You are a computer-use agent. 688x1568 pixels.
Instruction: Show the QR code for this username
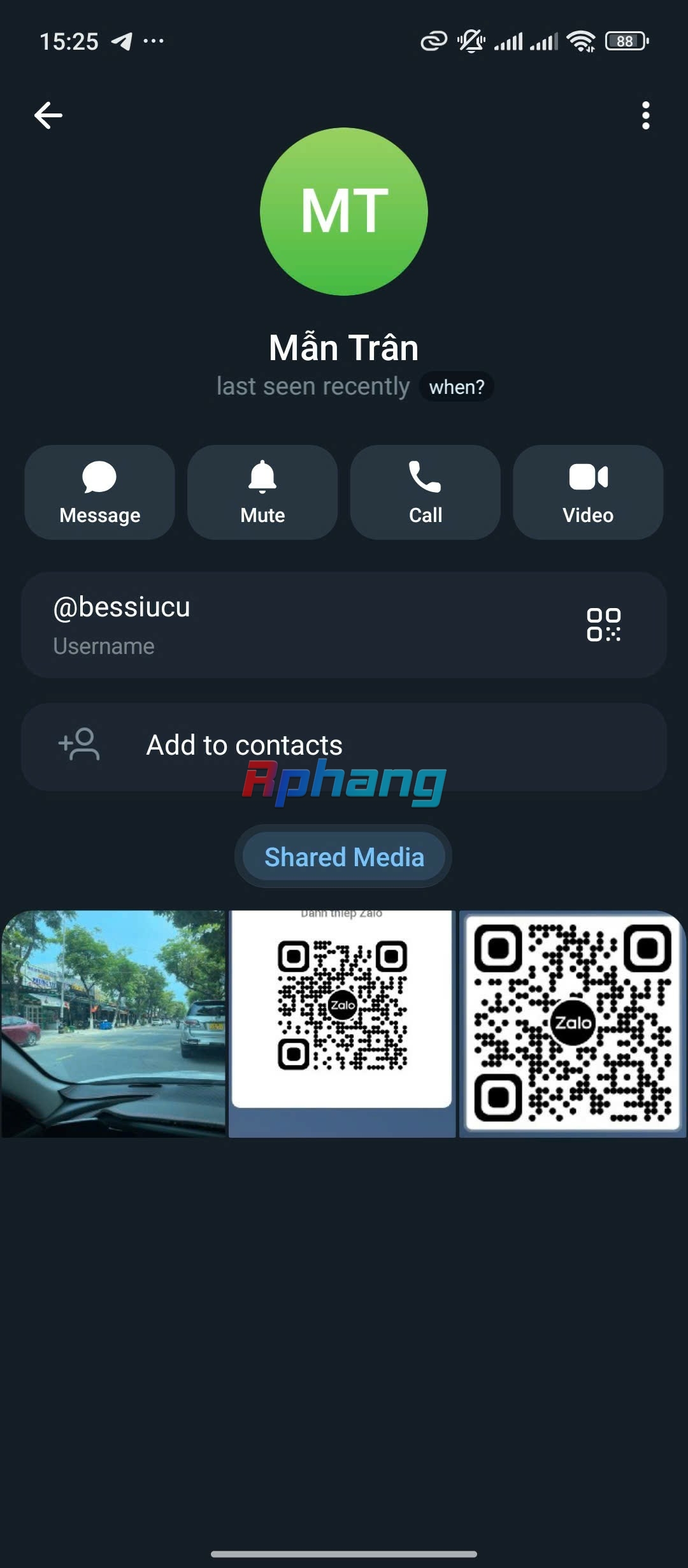point(603,624)
